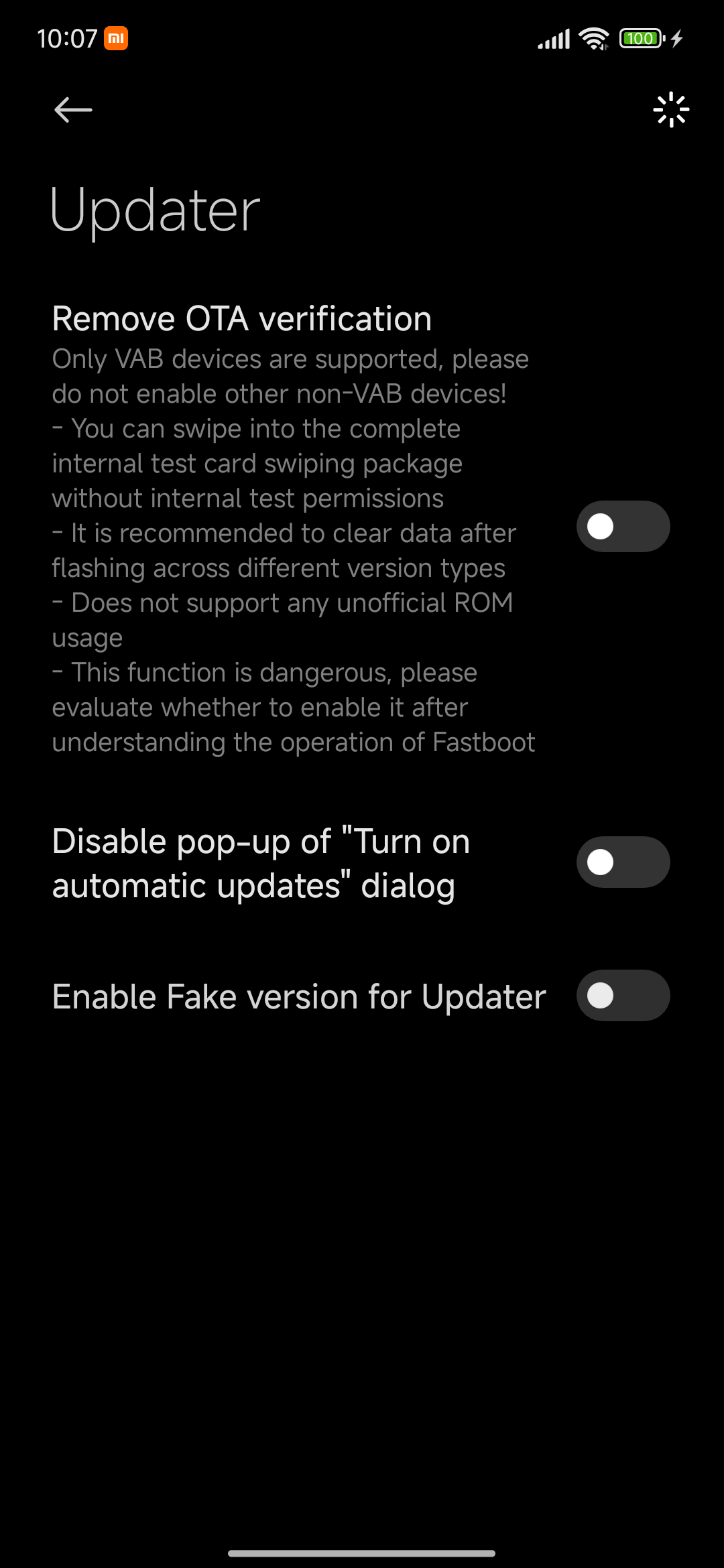Tap the Enable Fake version for Updater label
Screen dimensions: 724x1568
(298, 996)
